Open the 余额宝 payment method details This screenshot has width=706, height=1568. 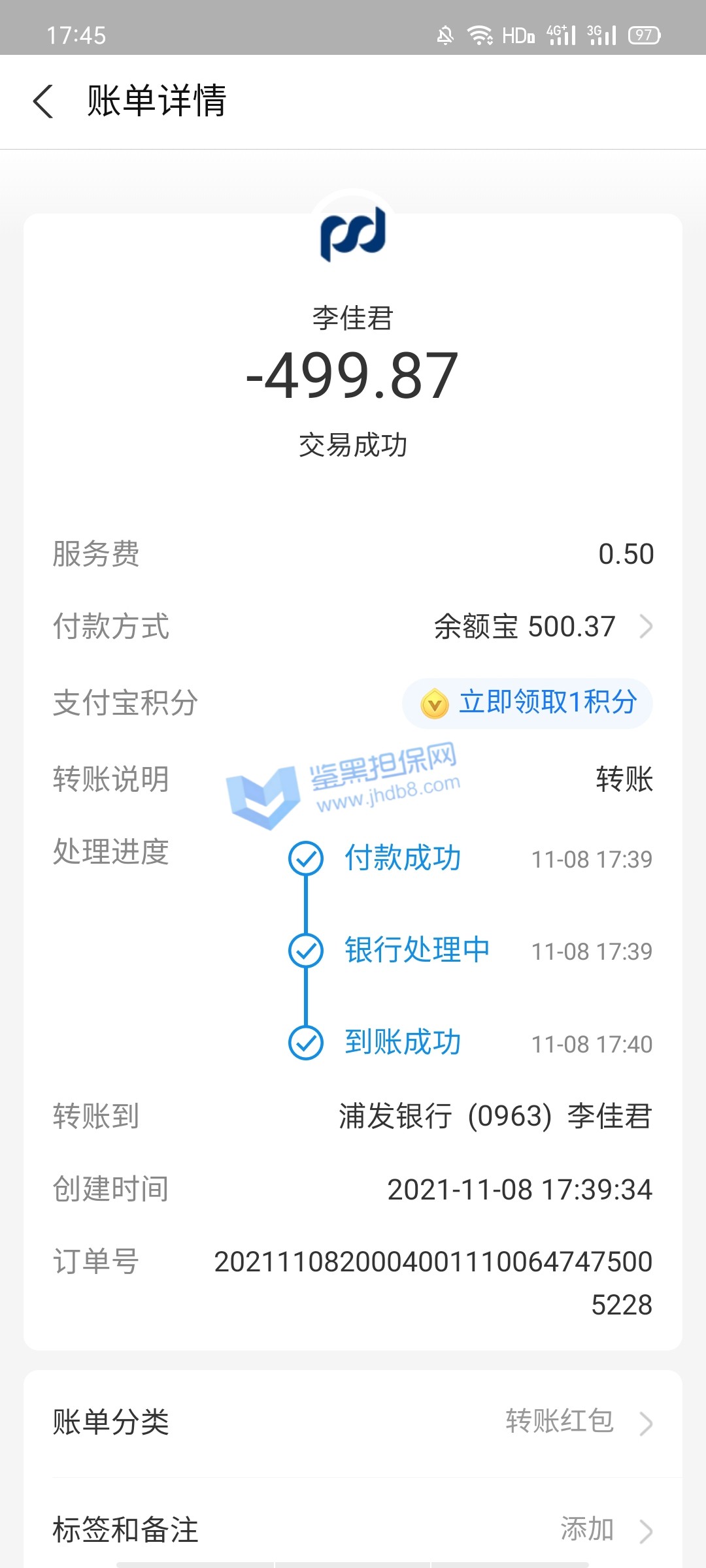pos(543,627)
